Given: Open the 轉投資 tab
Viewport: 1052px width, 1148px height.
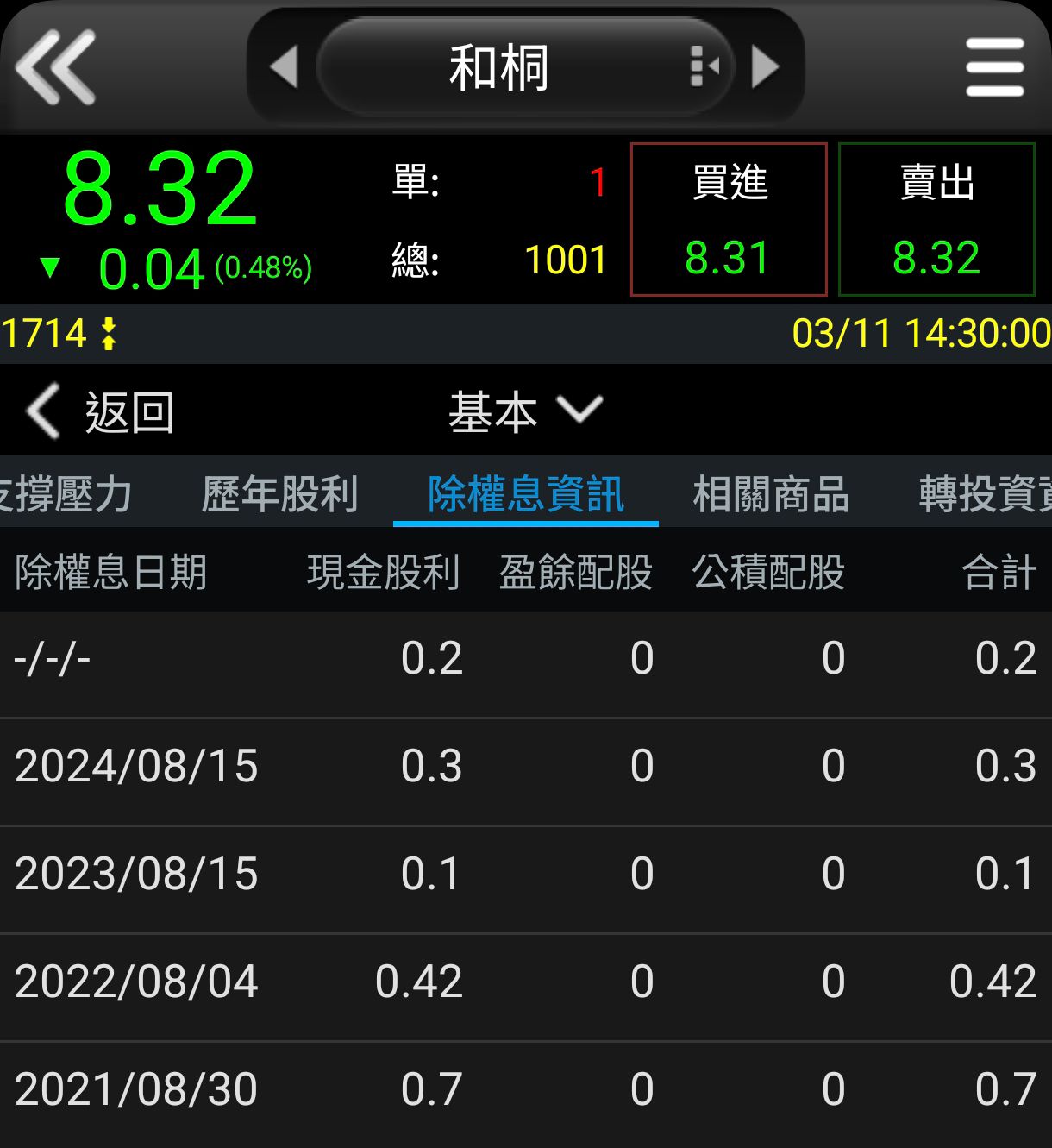Looking at the screenshot, I should pyautogui.click(x=985, y=494).
